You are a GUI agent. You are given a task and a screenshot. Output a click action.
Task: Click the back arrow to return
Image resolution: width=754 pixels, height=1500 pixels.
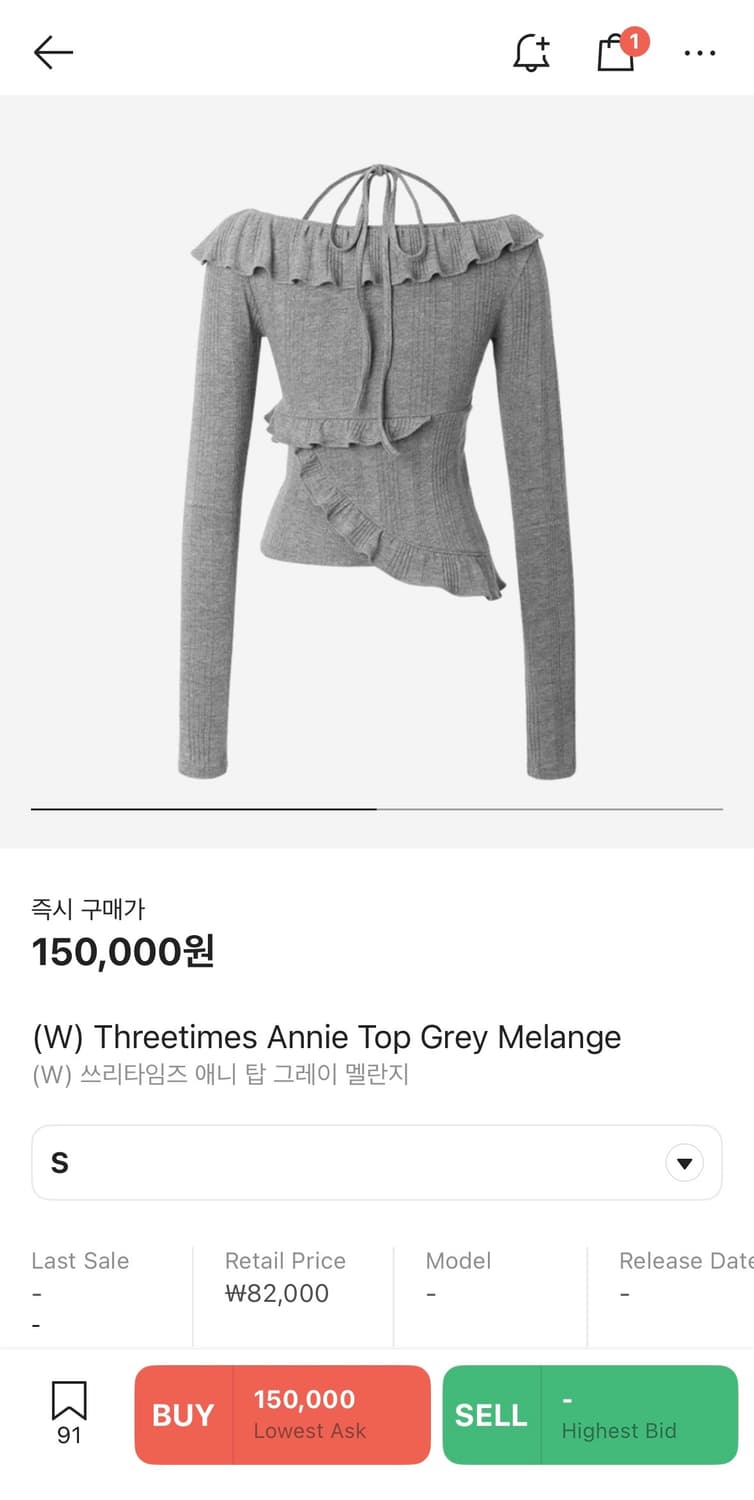pyautogui.click(x=52, y=51)
